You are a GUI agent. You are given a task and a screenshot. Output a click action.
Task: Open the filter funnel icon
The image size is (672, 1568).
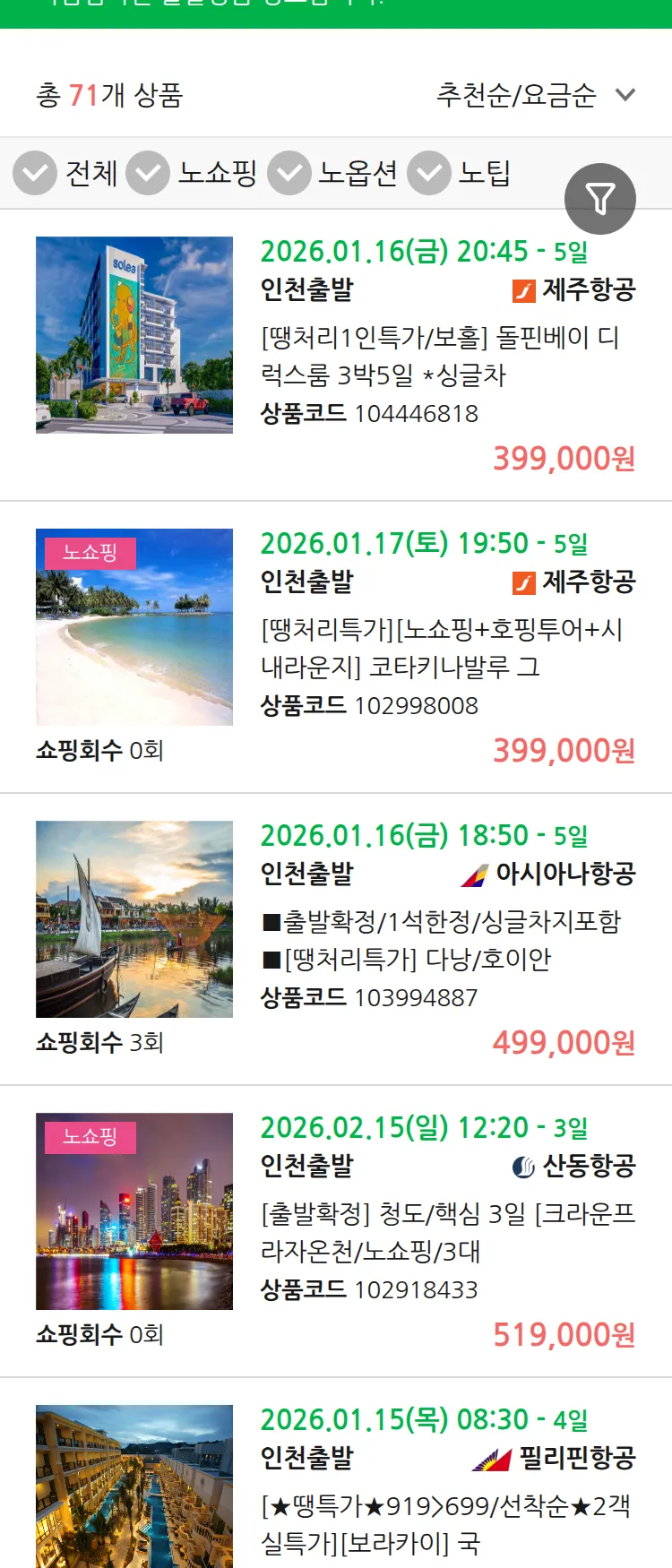click(x=600, y=199)
